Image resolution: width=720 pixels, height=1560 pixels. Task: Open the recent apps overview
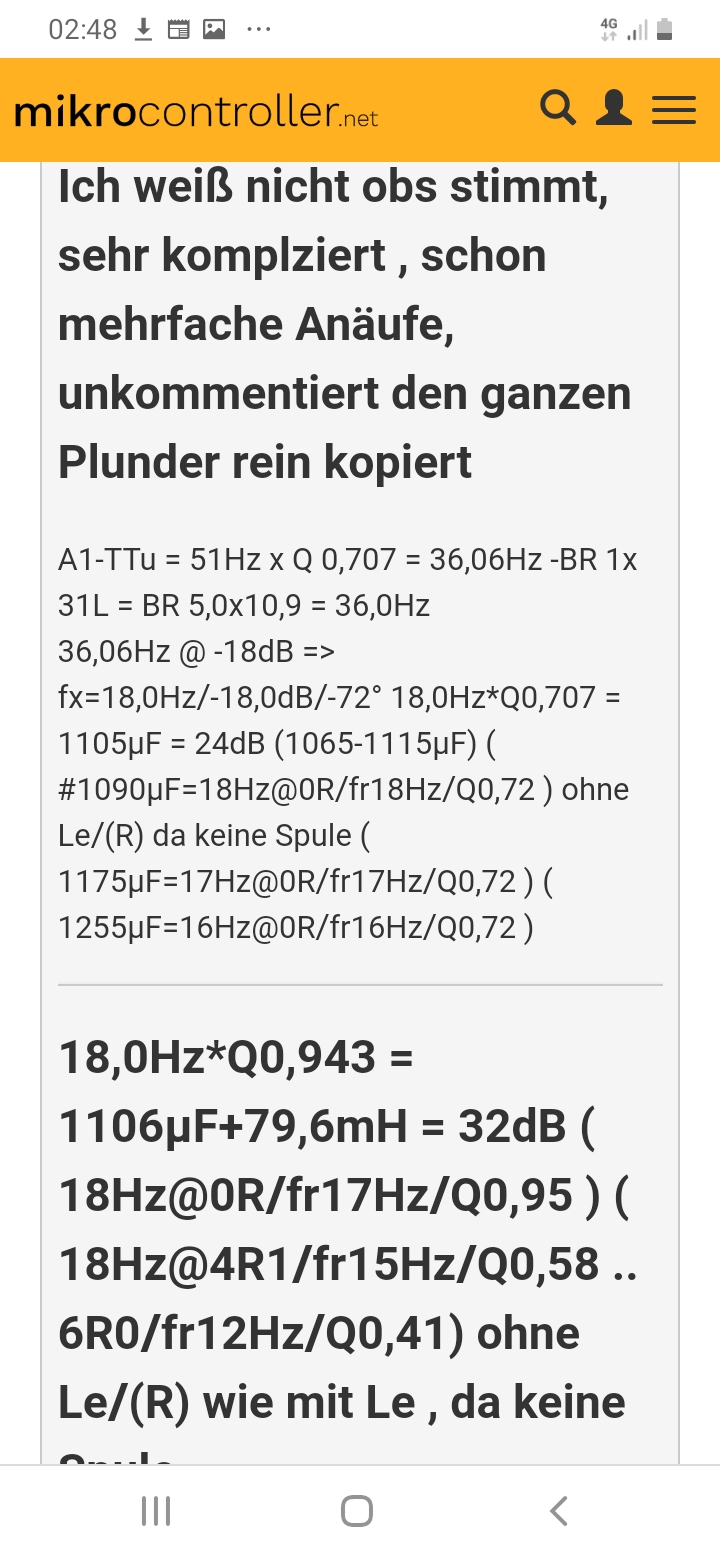[156, 1511]
